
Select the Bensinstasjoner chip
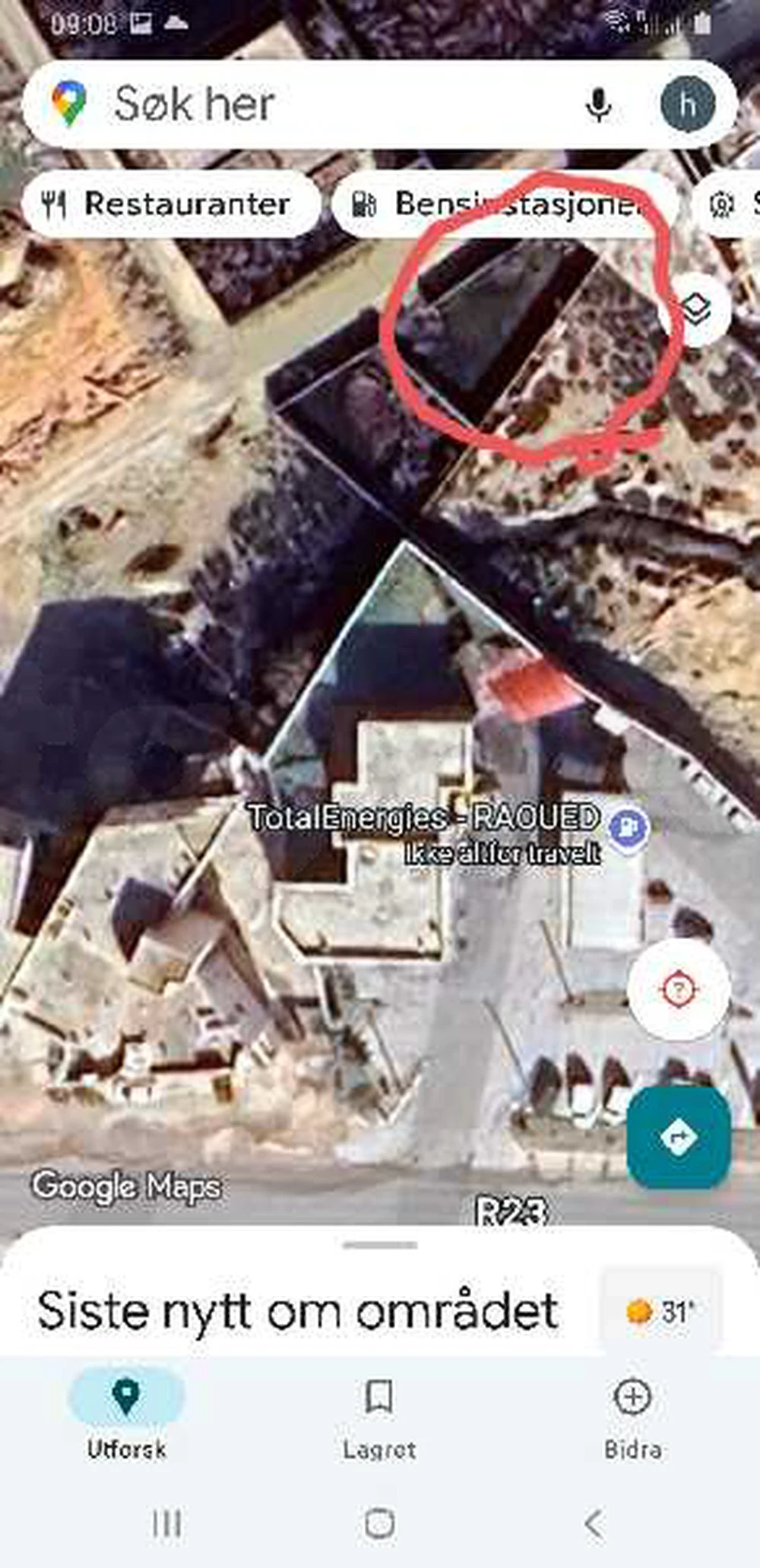coord(505,204)
